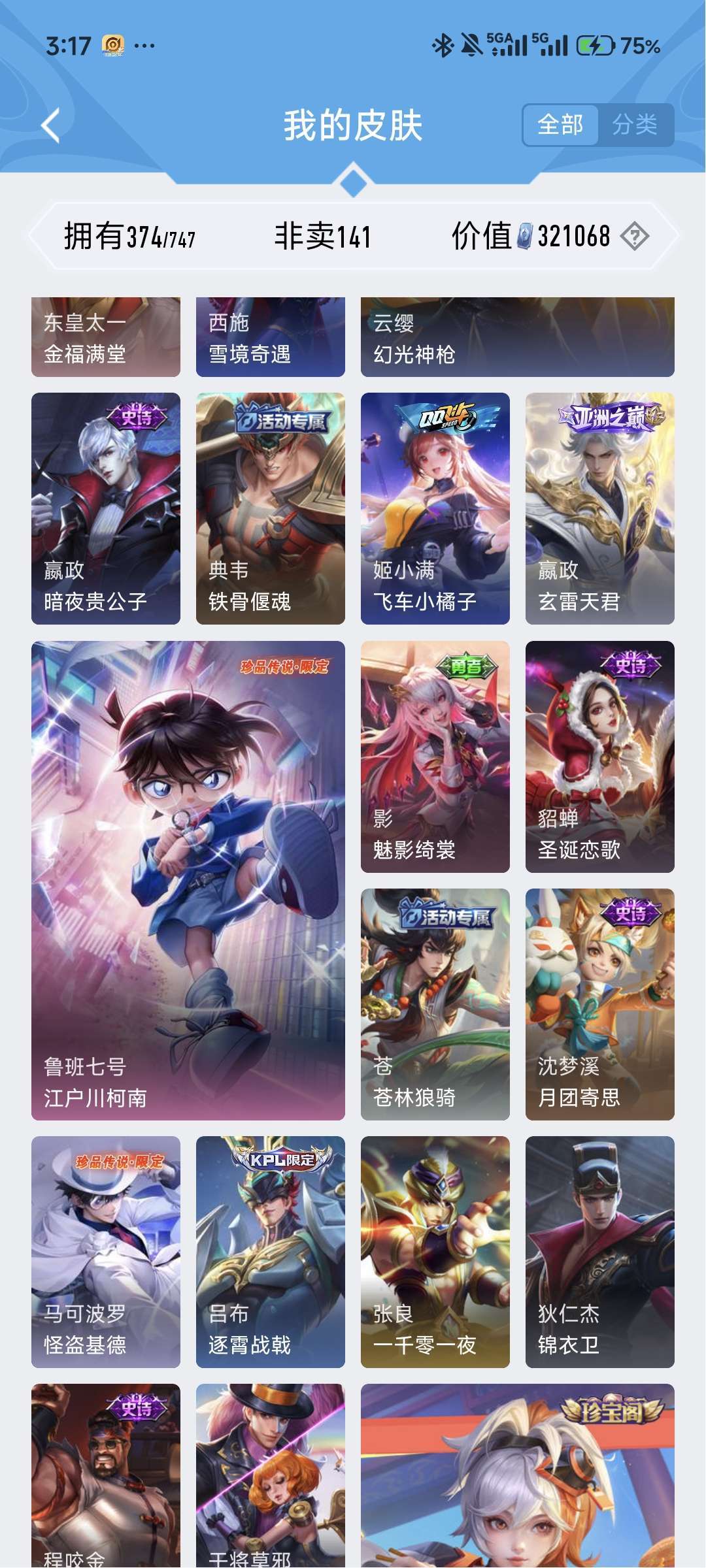Image resolution: width=706 pixels, height=1568 pixels.
Task: Open 西施 雪境奇遇 skin
Action: [x=271, y=337]
